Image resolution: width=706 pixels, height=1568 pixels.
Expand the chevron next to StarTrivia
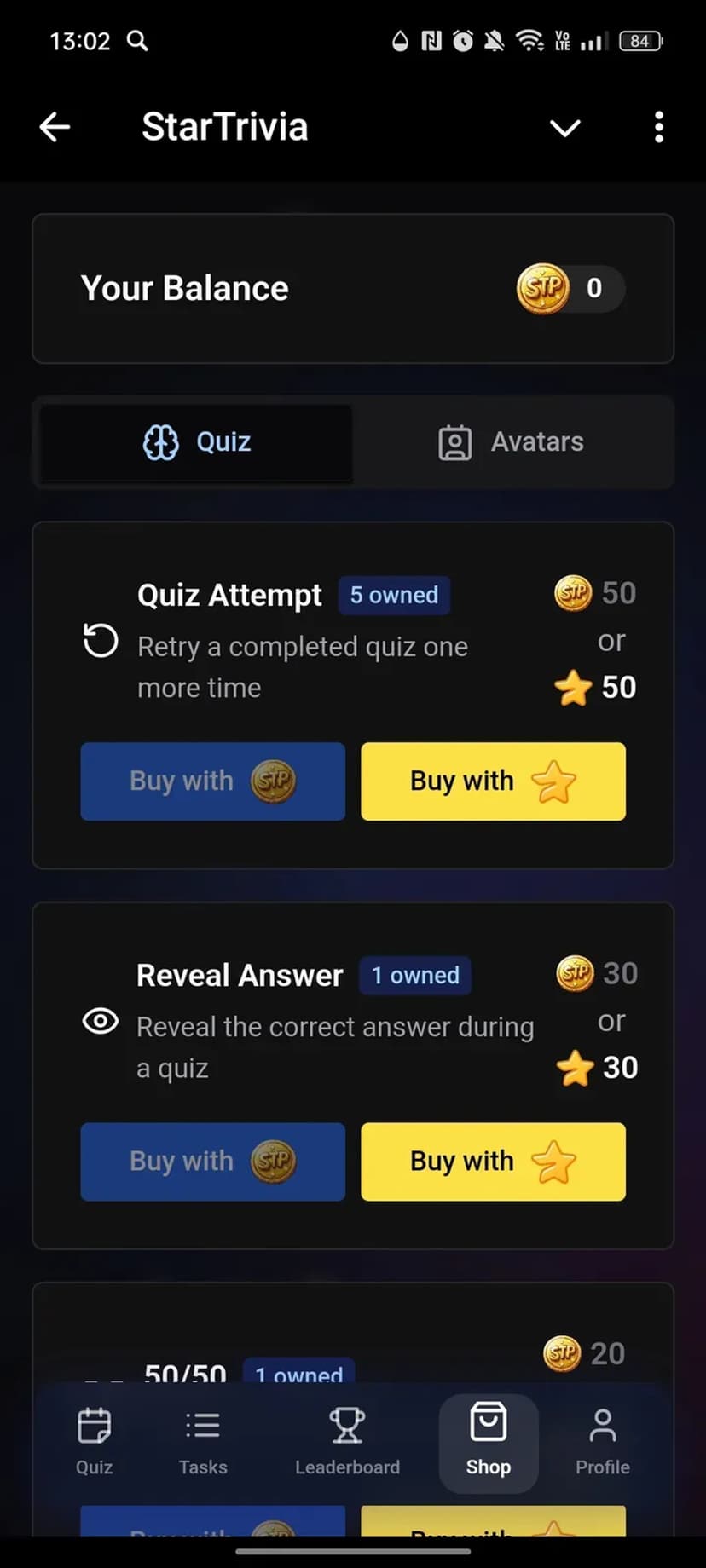click(x=564, y=129)
